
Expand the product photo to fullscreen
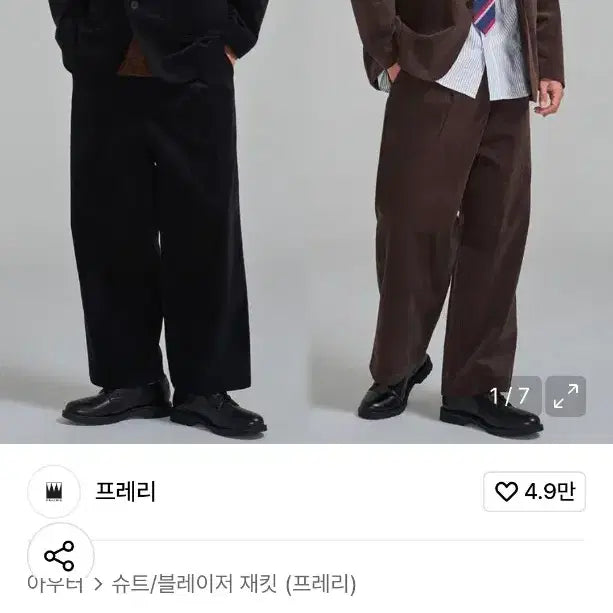tap(566, 397)
